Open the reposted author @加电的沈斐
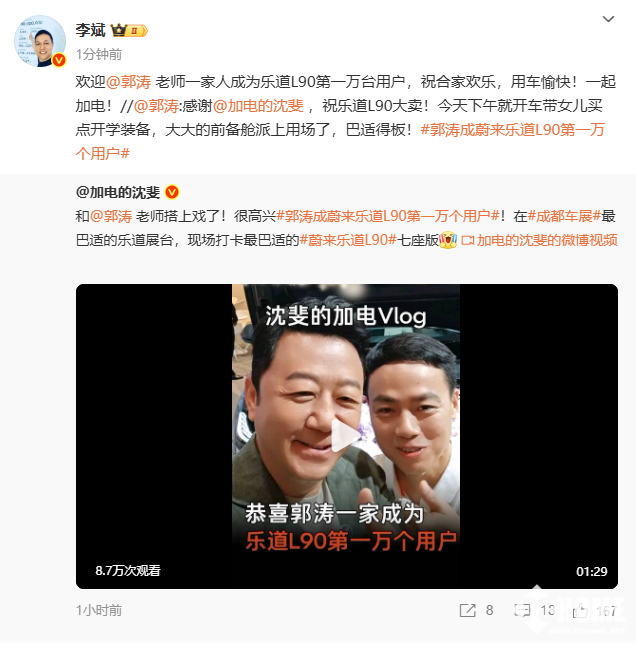The image size is (636, 646). pyautogui.click(x=118, y=191)
